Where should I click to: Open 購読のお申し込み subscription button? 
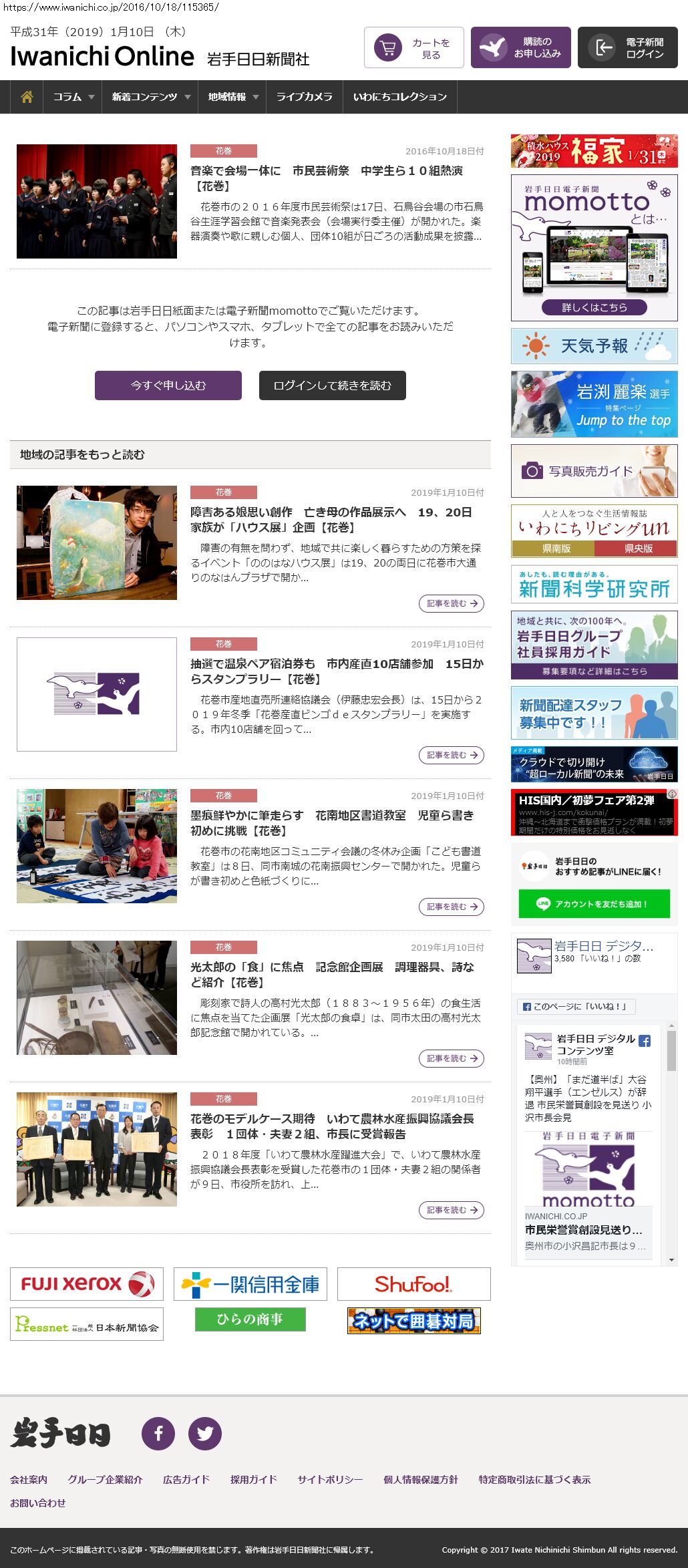click(521, 47)
